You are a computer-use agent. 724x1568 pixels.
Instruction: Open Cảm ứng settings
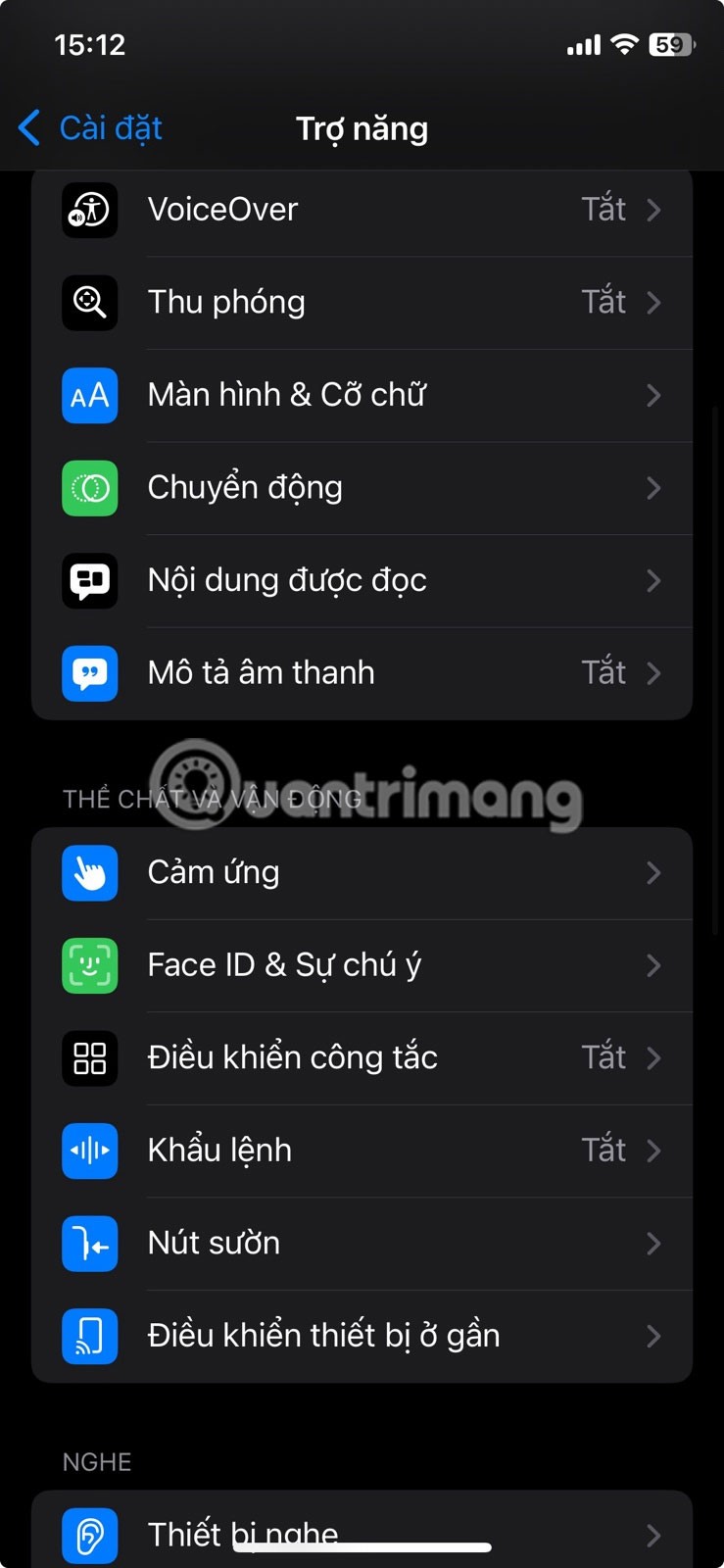point(362,873)
